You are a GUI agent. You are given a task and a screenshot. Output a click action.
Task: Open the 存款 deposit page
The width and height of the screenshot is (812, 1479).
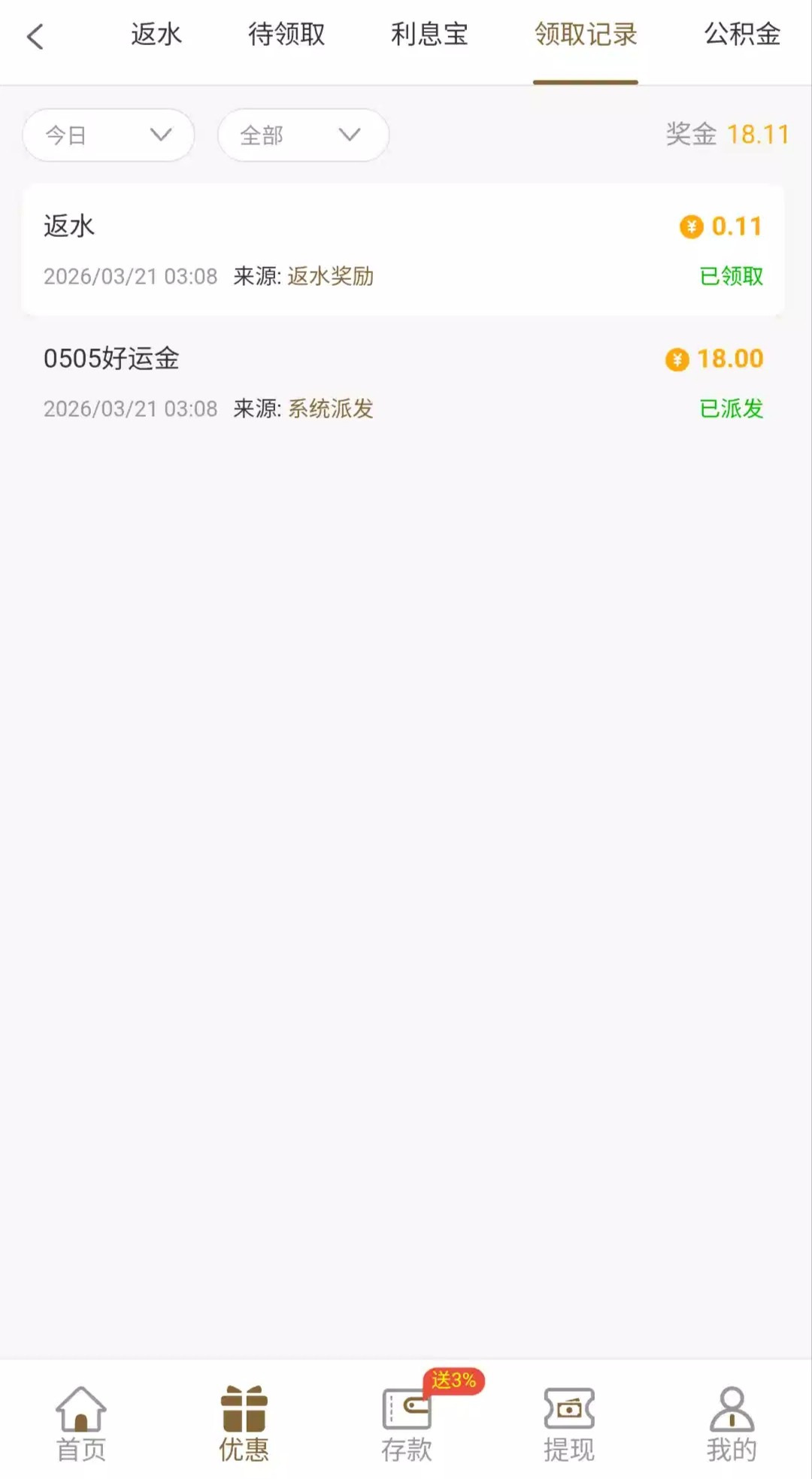pyautogui.click(x=407, y=1423)
